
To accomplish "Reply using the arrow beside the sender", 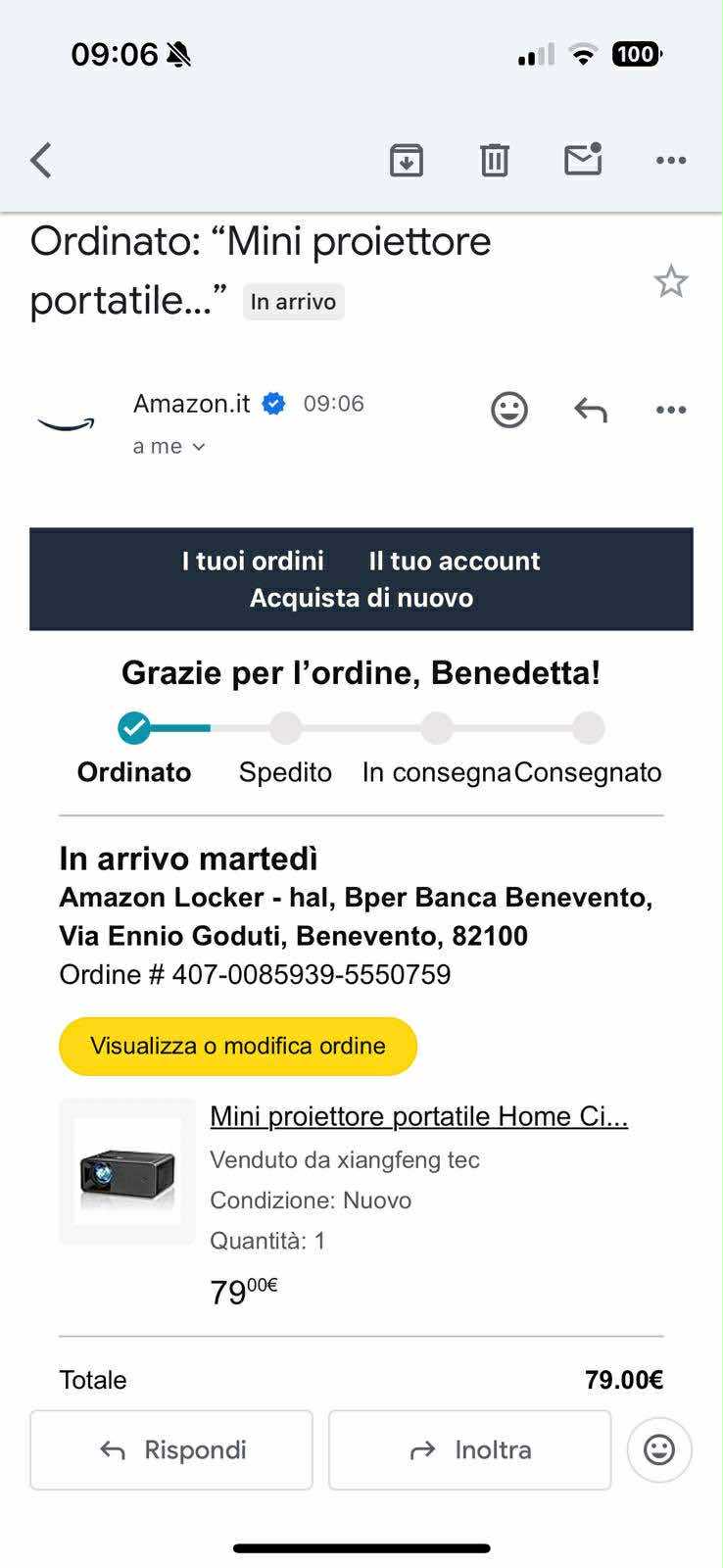I will 591,410.
